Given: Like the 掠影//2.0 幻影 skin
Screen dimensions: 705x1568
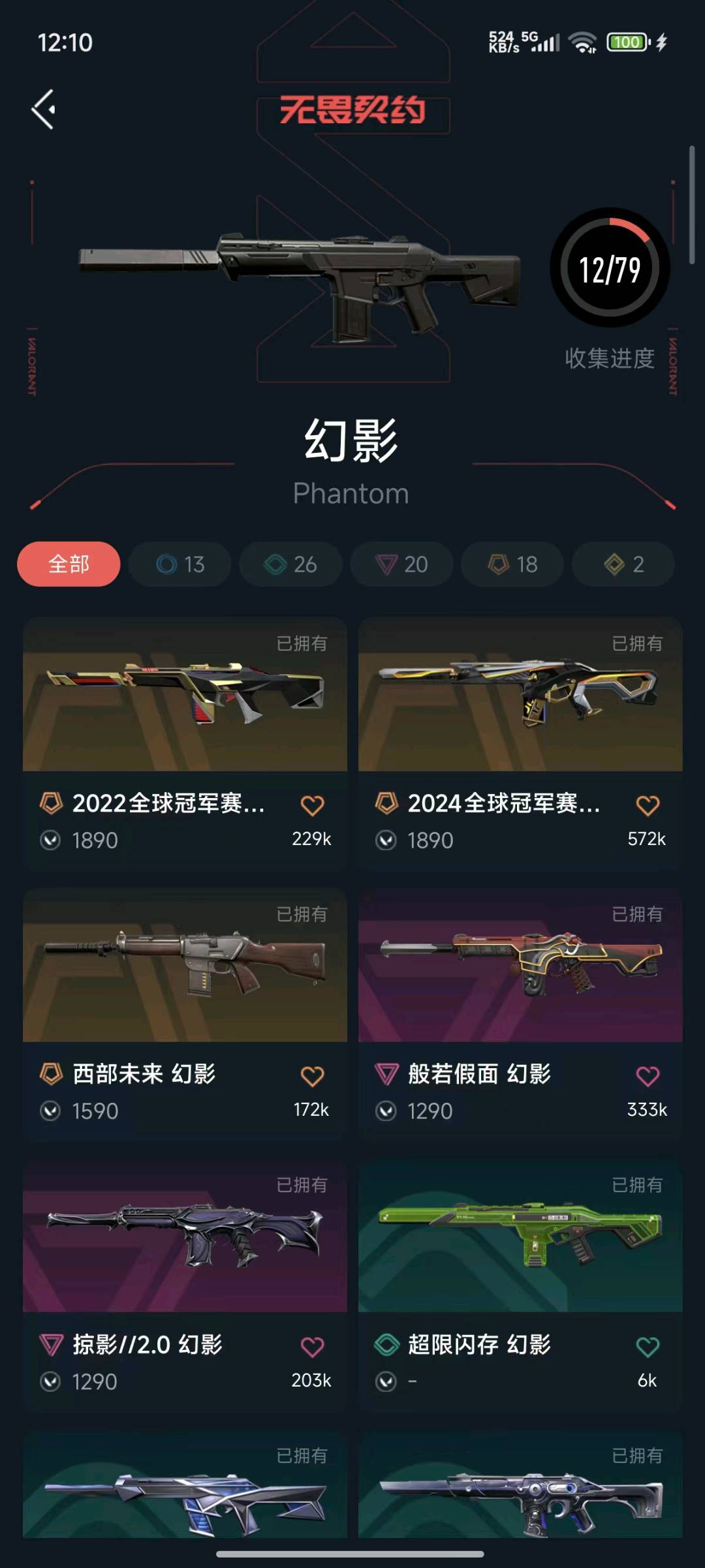Looking at the screenshot, I should [x=312, y=1347].
